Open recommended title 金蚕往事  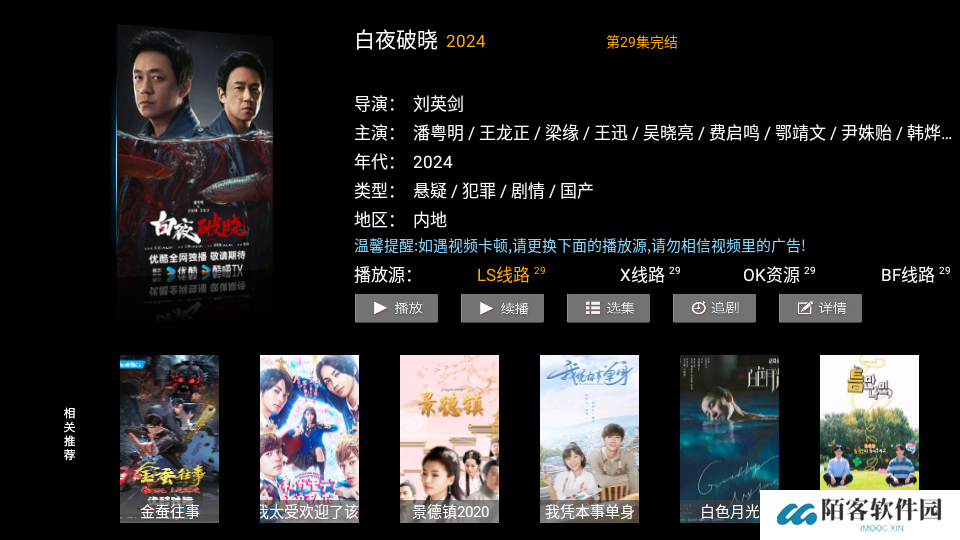[169, 438]
